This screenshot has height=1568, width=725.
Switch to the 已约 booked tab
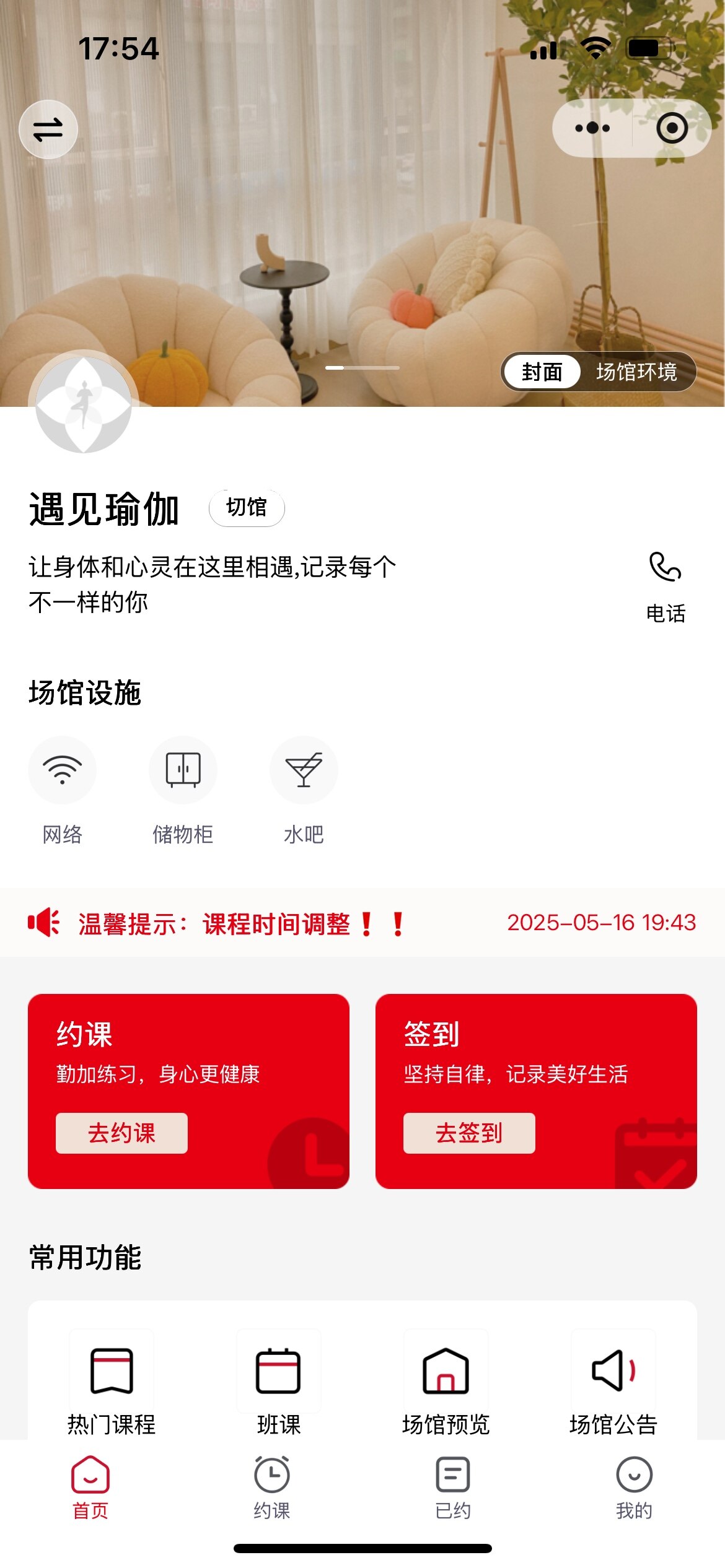pyautogui.click(x=453, y=1487)
